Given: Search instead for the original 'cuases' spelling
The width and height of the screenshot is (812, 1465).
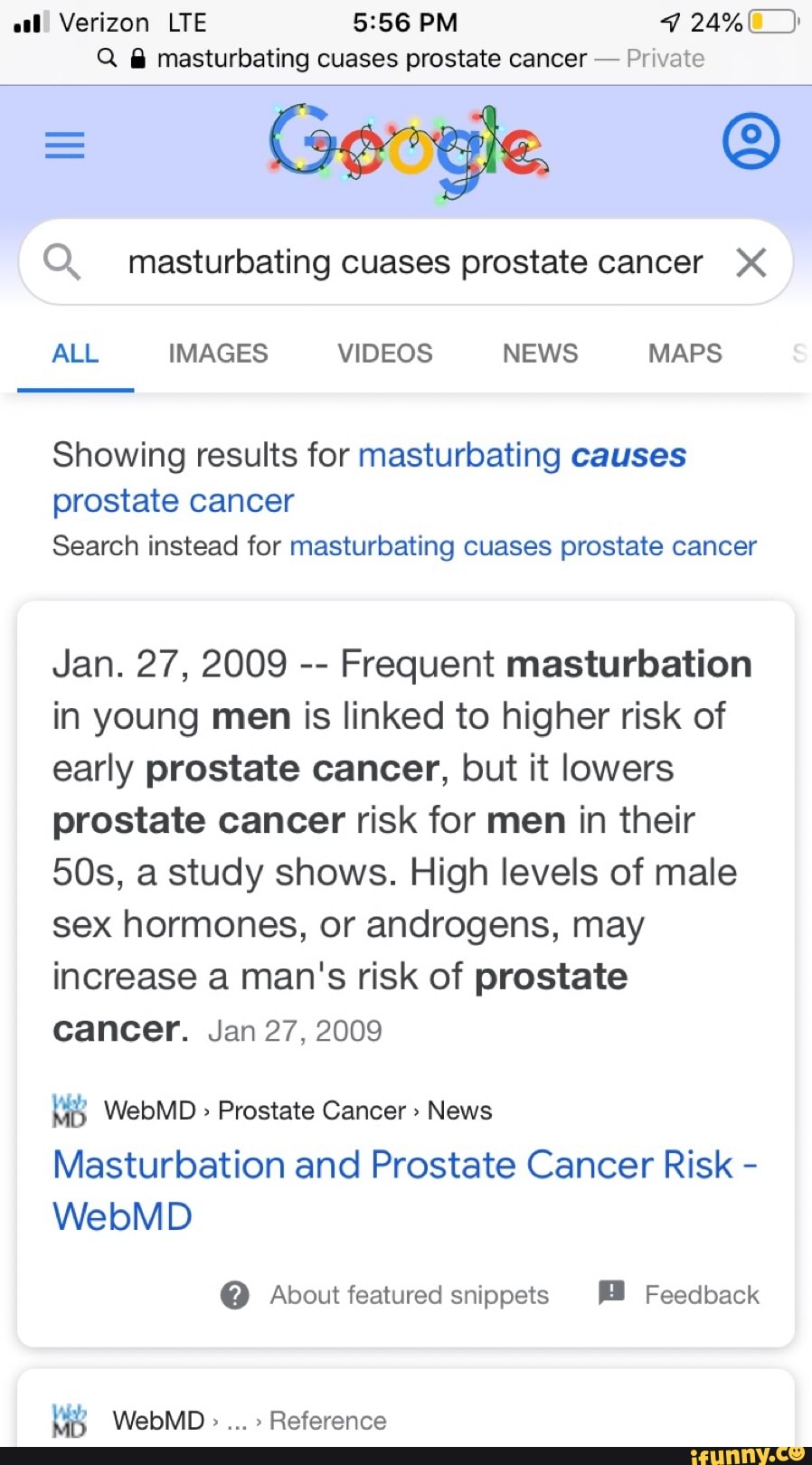Looking at the screenshot, I should pyautogui.click(x=523, y=546).
